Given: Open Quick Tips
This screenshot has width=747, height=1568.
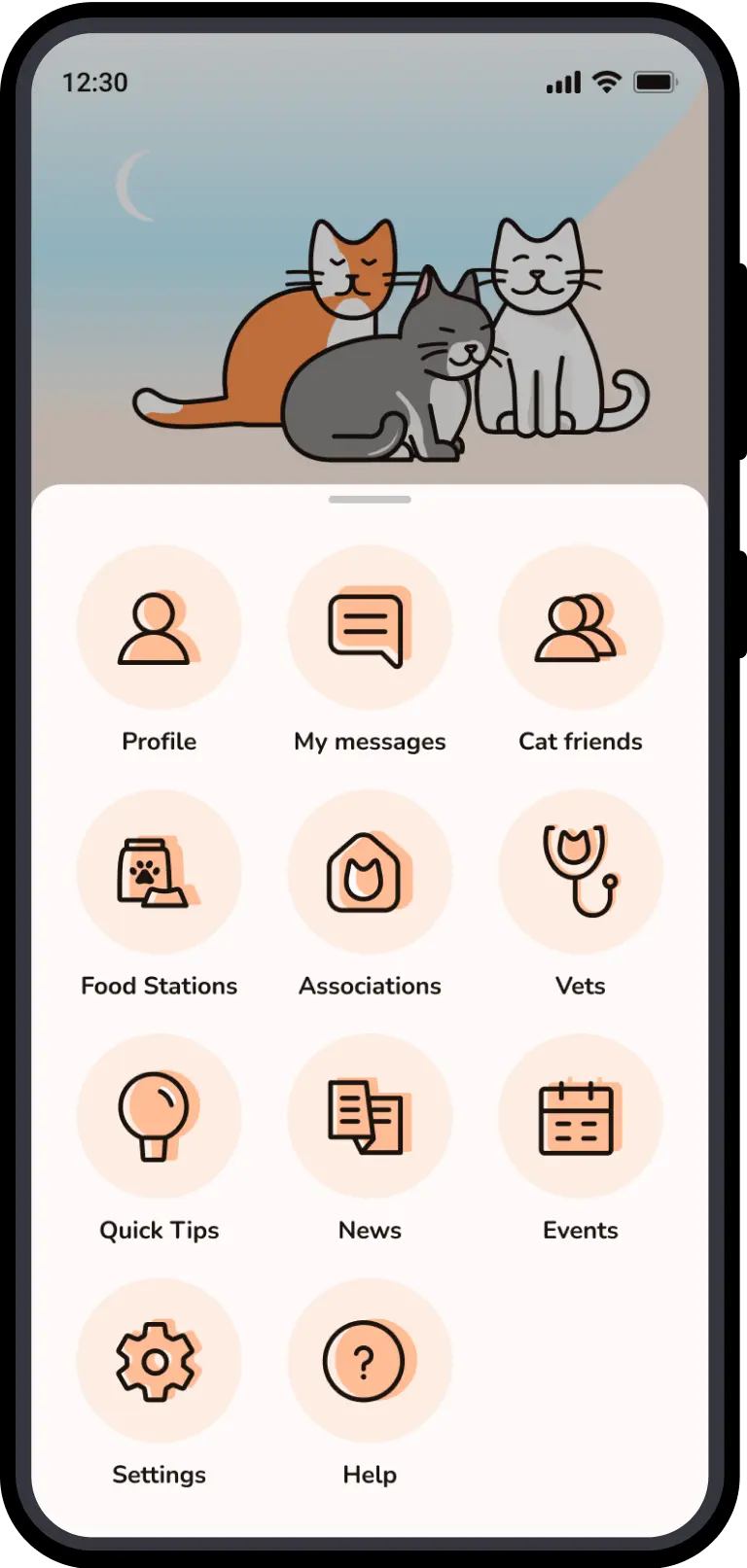Looking at the screenshot, I should click(159, 1116).
